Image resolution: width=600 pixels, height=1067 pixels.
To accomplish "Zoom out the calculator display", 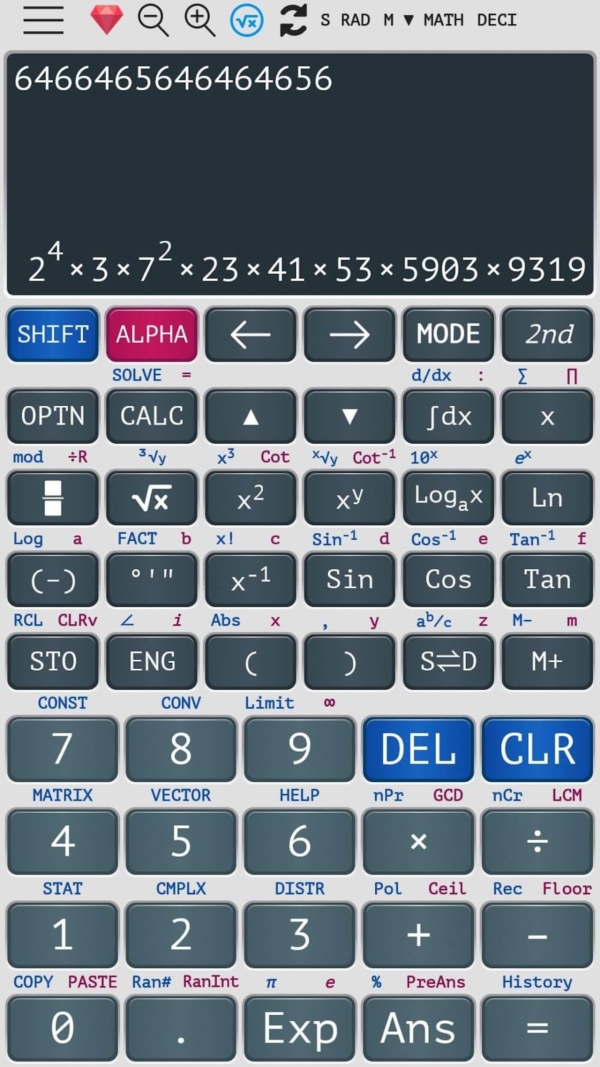I will (153, 20).
